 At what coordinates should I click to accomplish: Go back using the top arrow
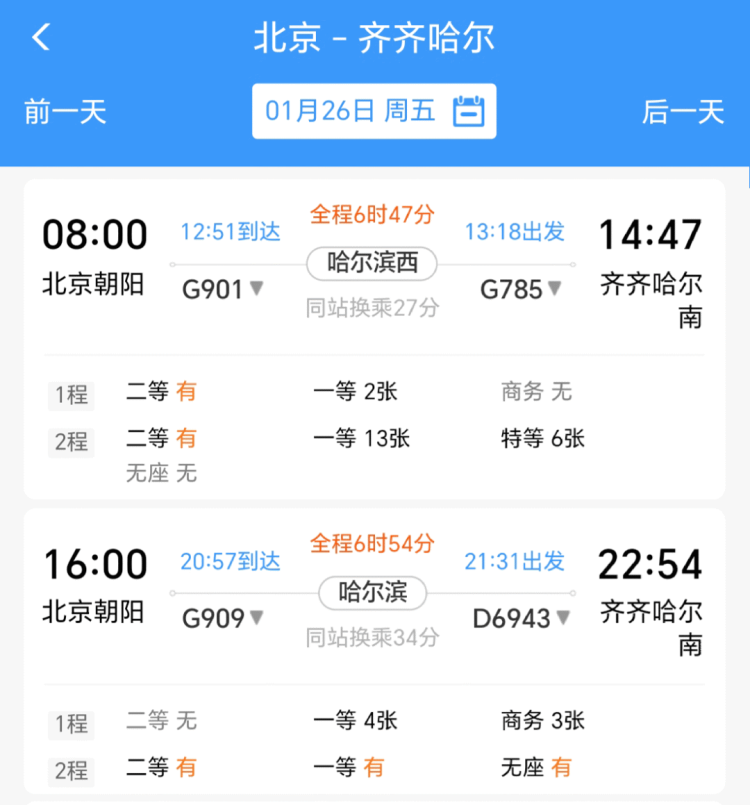(x=41, y=38)
